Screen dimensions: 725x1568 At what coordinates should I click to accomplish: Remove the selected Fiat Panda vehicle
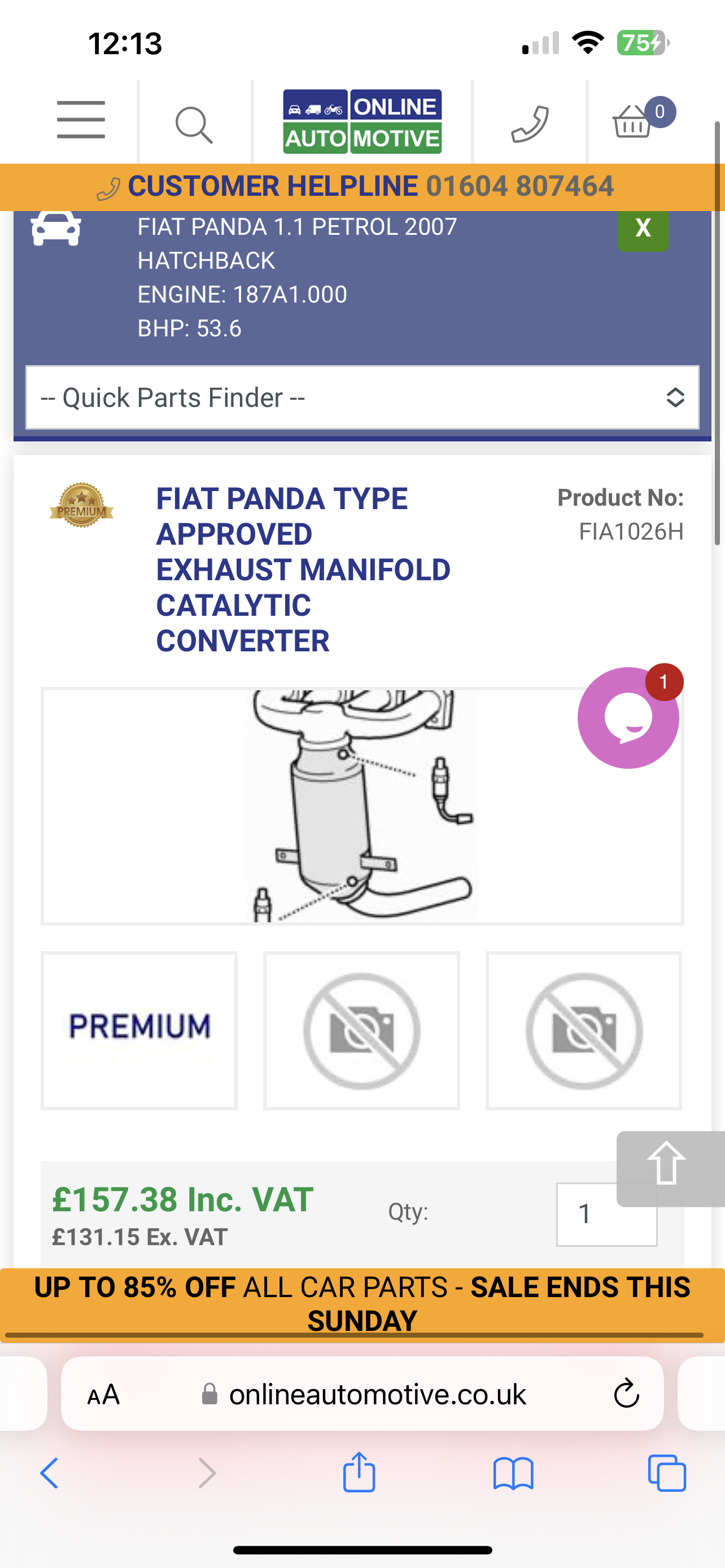pos(643,229)
